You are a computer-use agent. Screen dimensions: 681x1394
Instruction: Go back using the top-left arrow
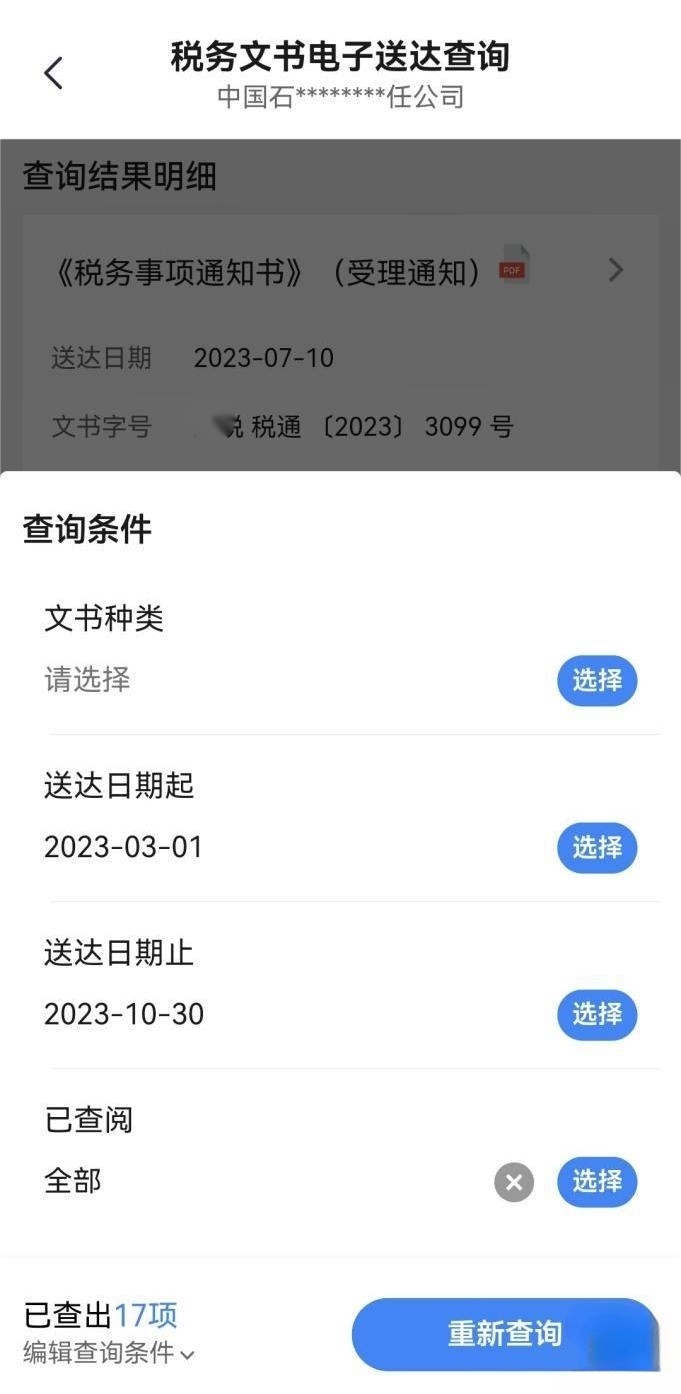pos(54,73)
